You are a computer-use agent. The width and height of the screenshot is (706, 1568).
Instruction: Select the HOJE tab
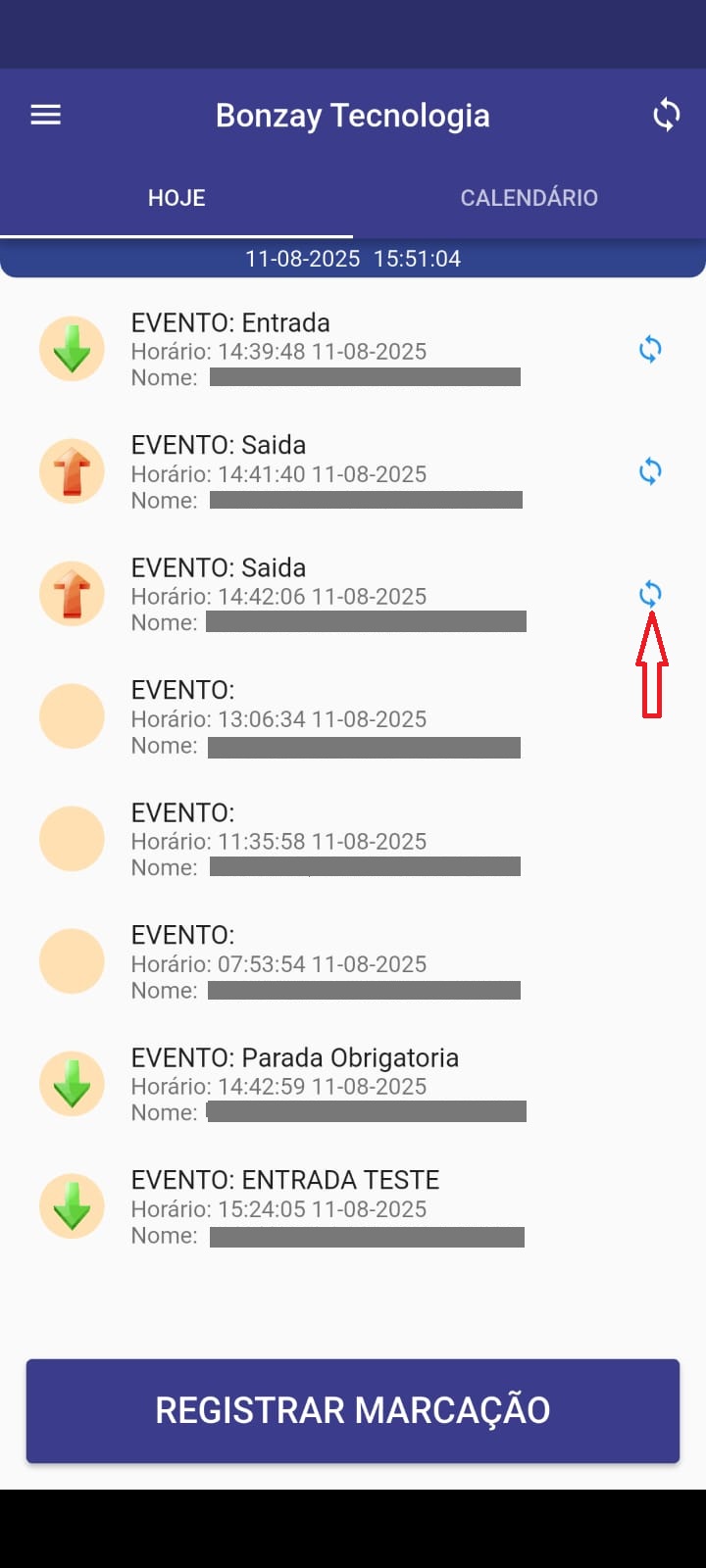[x=176, y=198]
